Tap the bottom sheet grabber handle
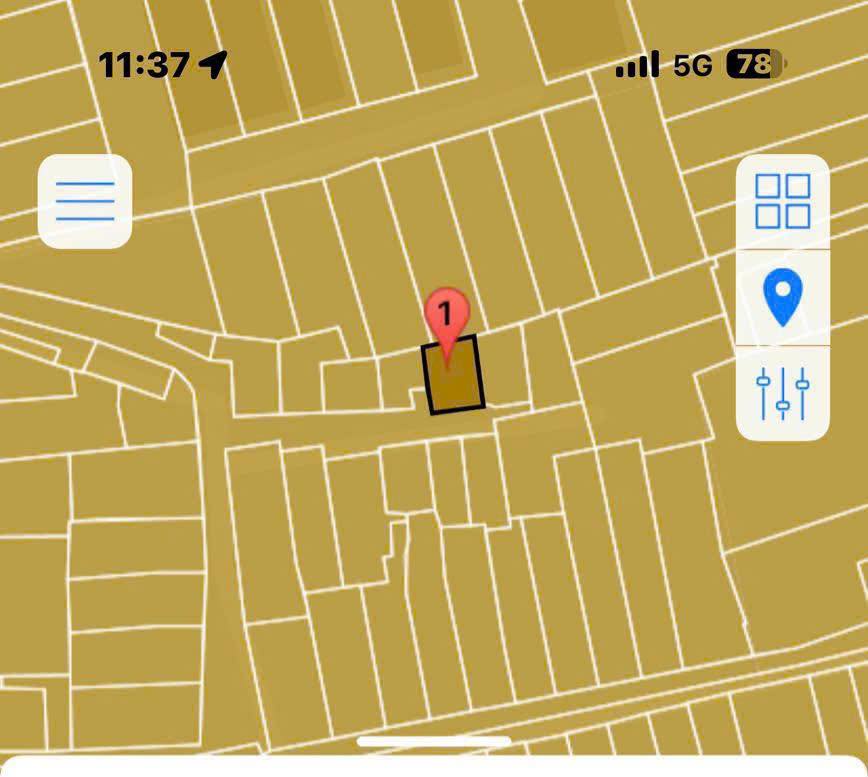 click(434, 742)
